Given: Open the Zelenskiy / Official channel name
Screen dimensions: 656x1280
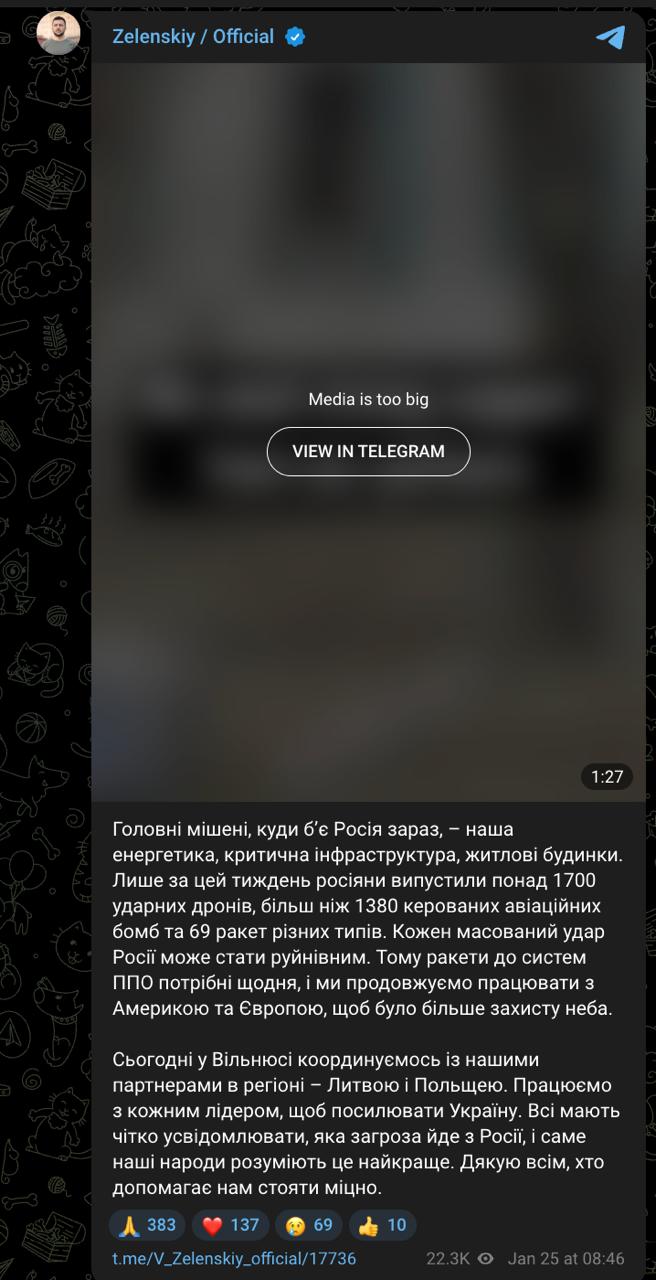Looking at the screenshot, I should click(193, 37).
